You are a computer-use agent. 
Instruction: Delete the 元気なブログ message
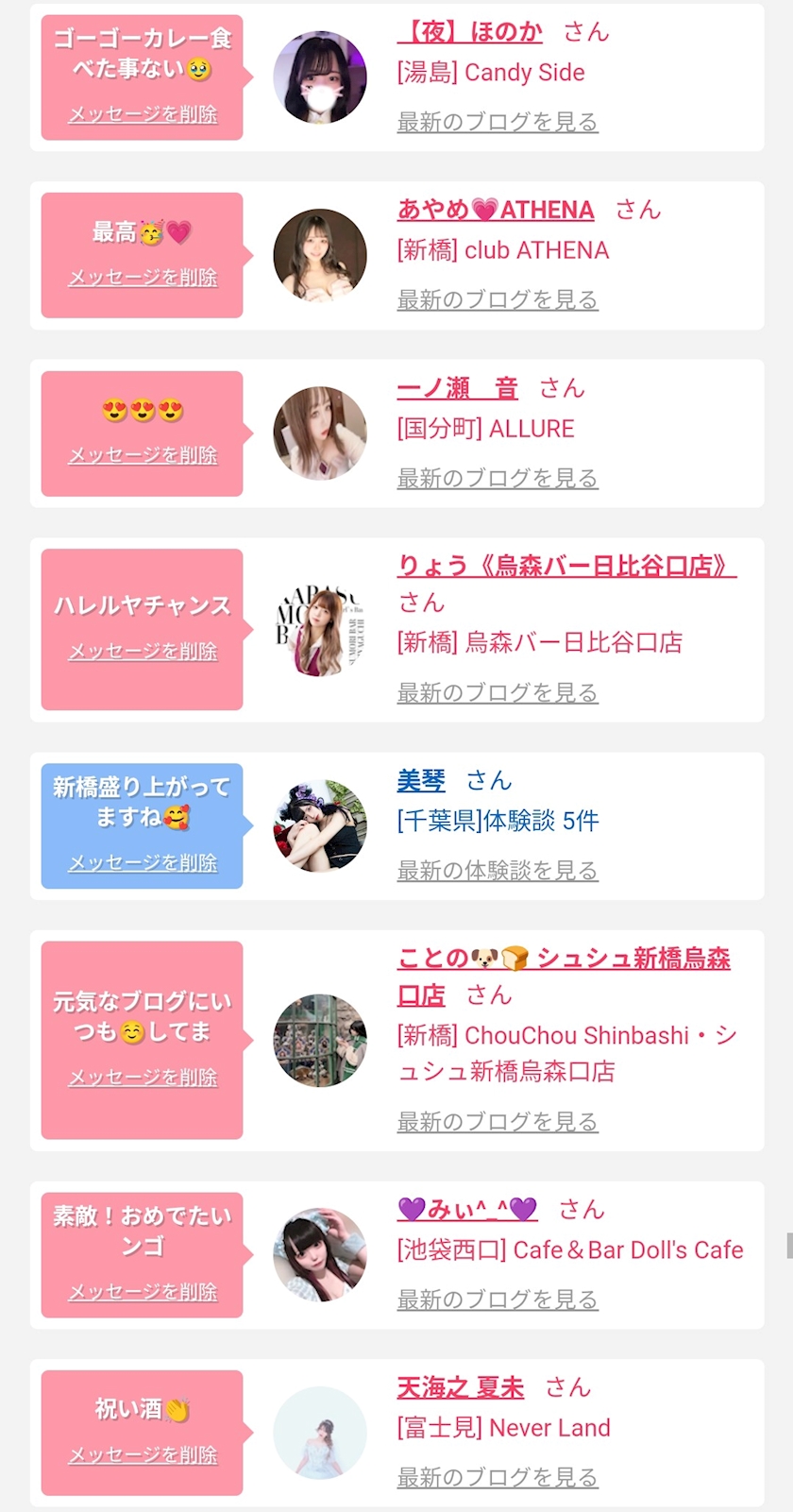(143, 1078)
